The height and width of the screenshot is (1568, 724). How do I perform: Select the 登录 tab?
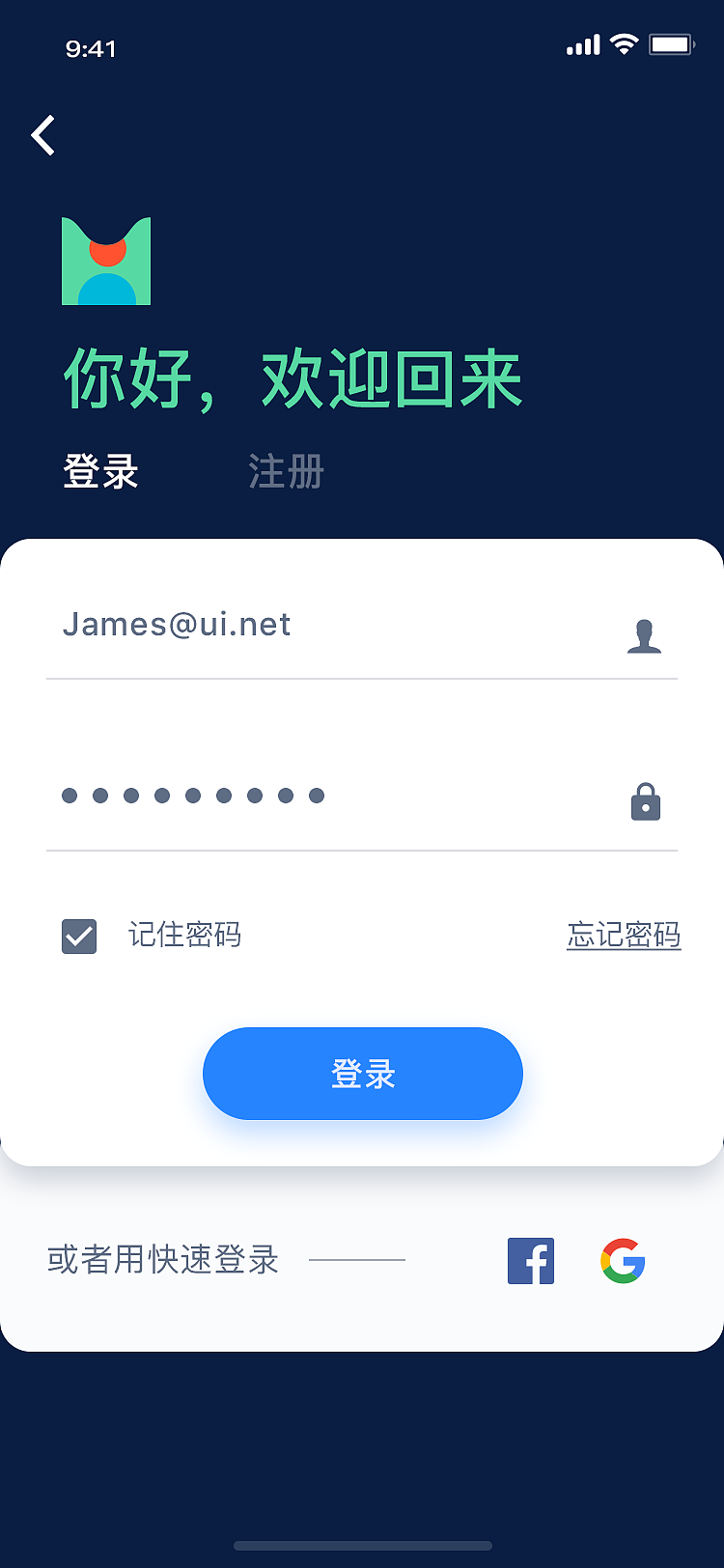coord(100,471)
